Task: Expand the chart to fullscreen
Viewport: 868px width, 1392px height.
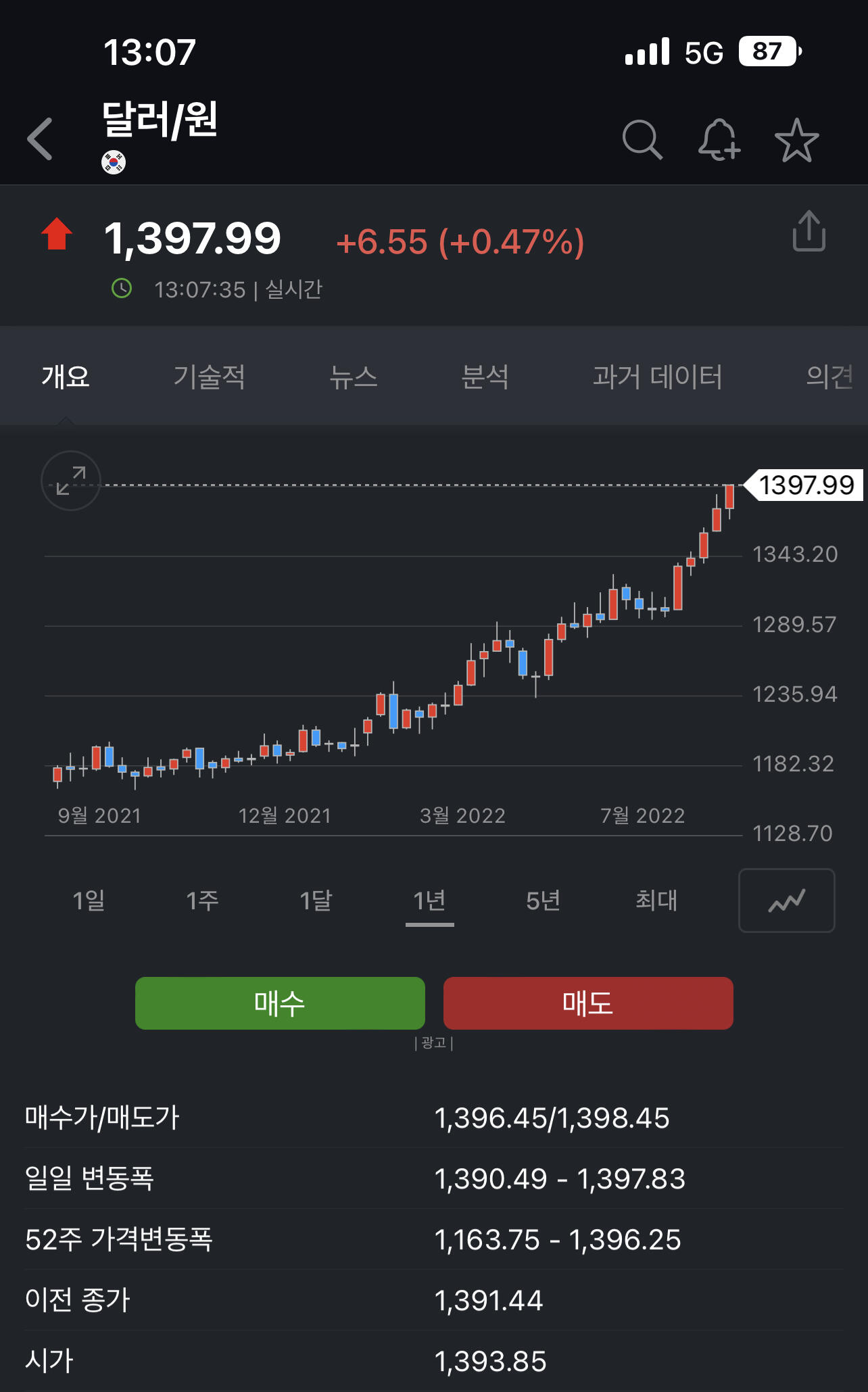Action: pyautogui.click(x=71, y=481)
